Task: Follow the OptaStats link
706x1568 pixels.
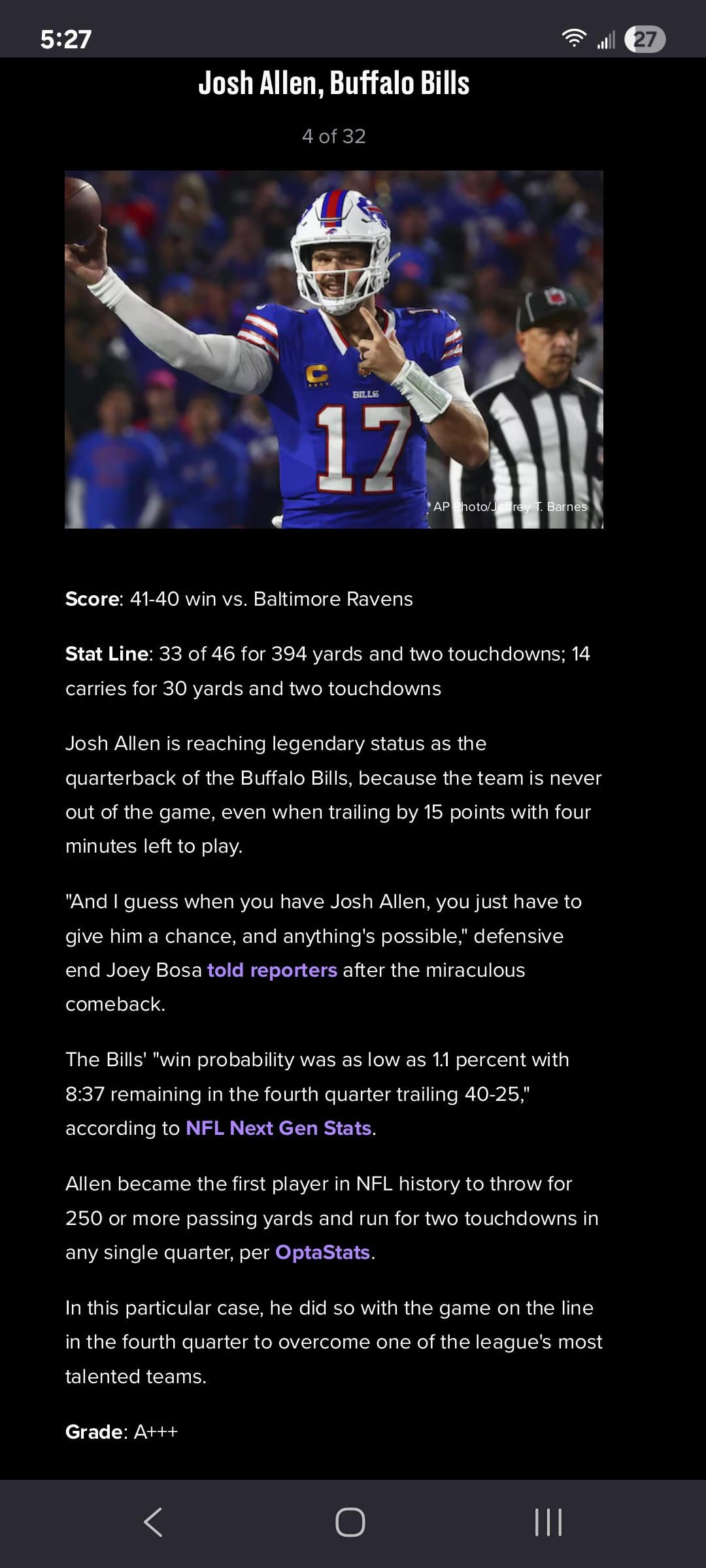Action: tap(323, 1252)
